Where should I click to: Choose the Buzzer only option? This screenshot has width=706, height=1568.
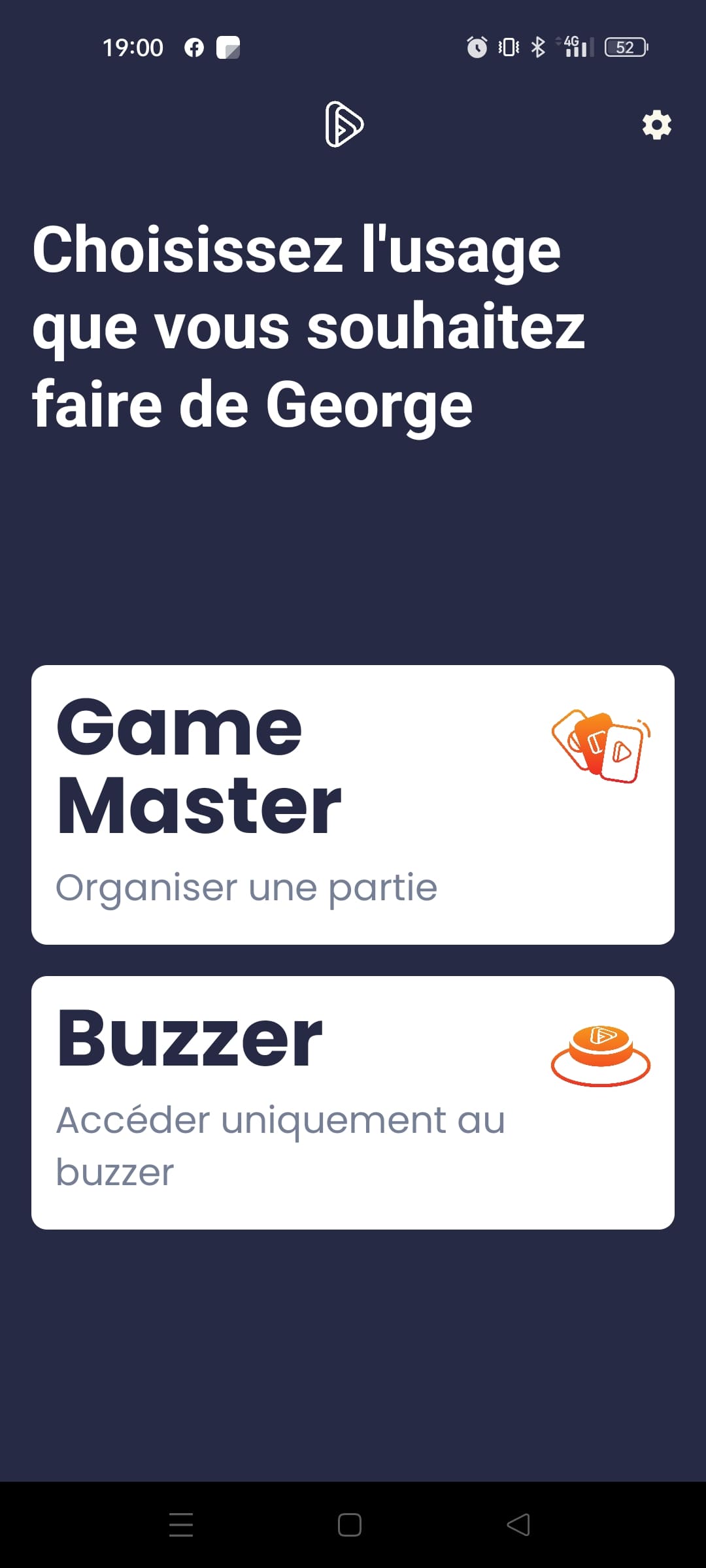click(353, 1103)
